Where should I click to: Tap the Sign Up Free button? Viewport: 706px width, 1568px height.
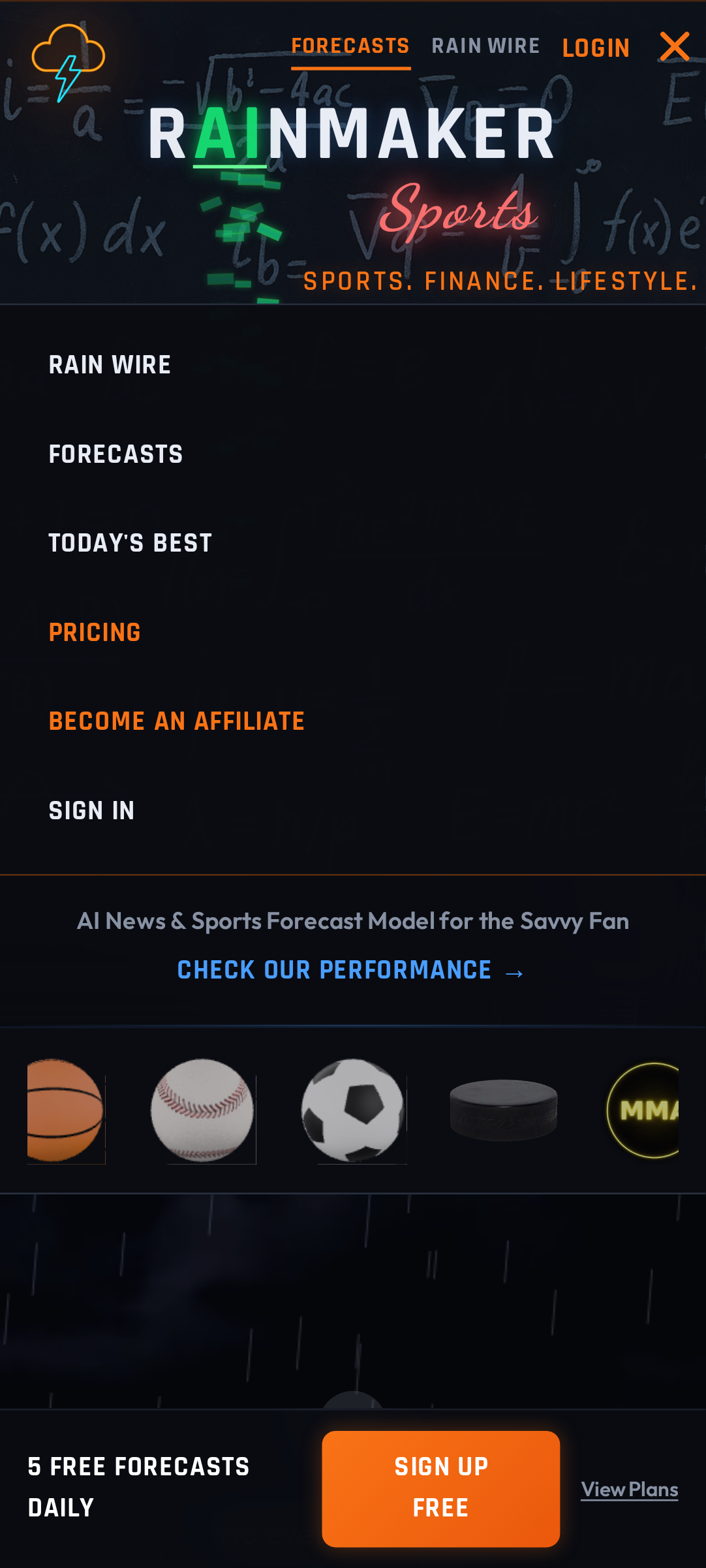(x=440, y=1488)
